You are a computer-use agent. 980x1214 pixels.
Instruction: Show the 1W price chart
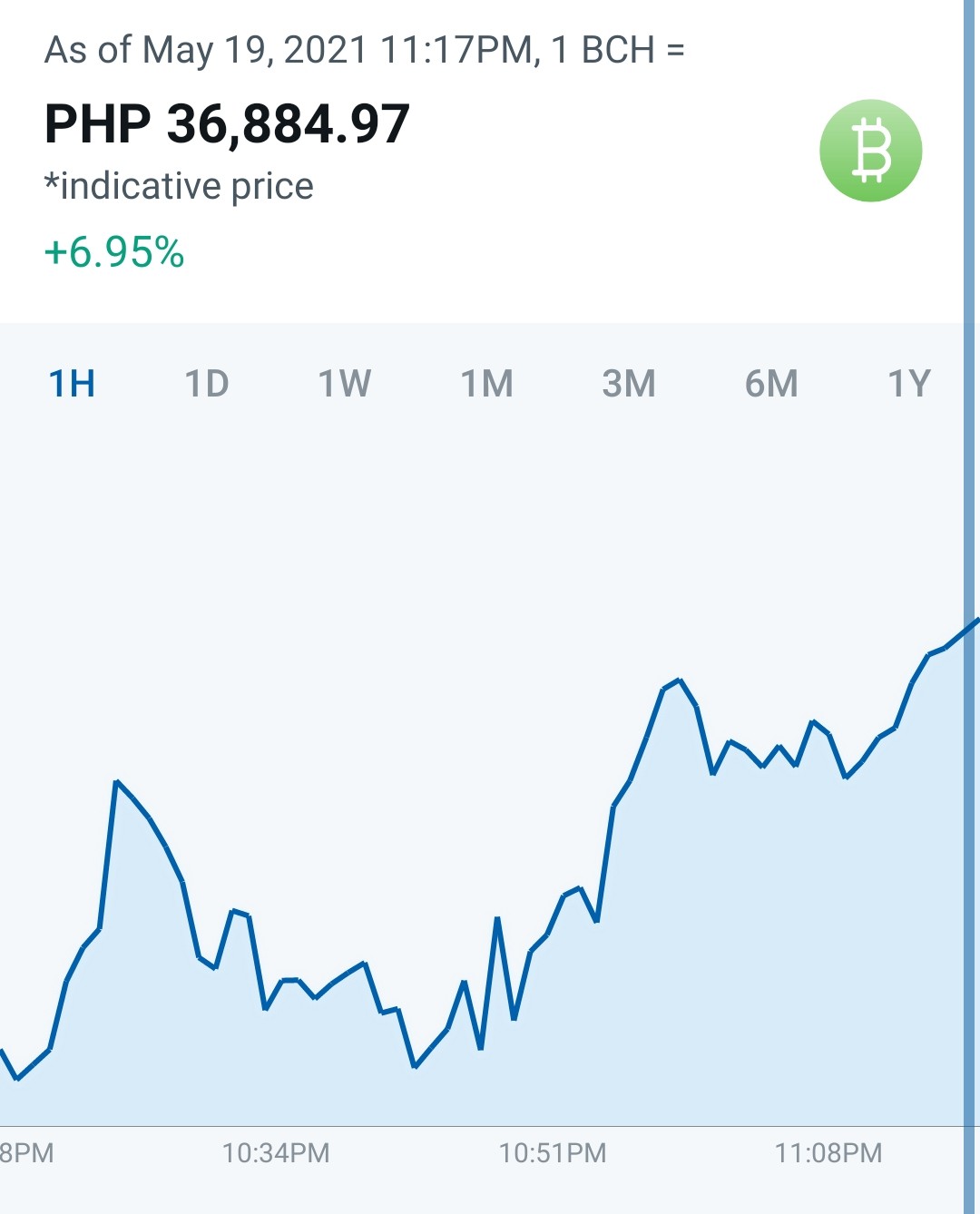click(x=345, y=384)
